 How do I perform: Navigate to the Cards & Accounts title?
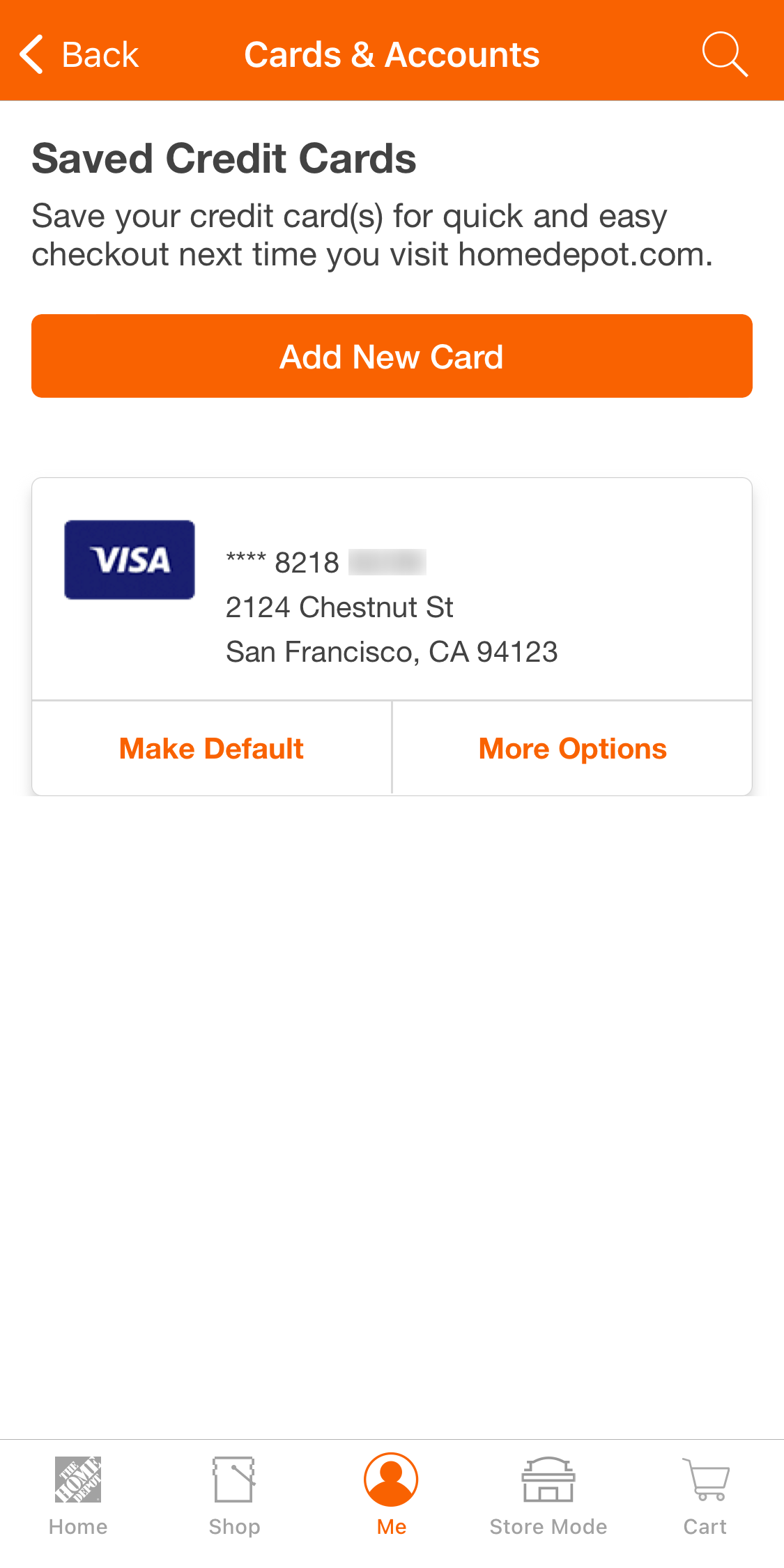point(392,53)
